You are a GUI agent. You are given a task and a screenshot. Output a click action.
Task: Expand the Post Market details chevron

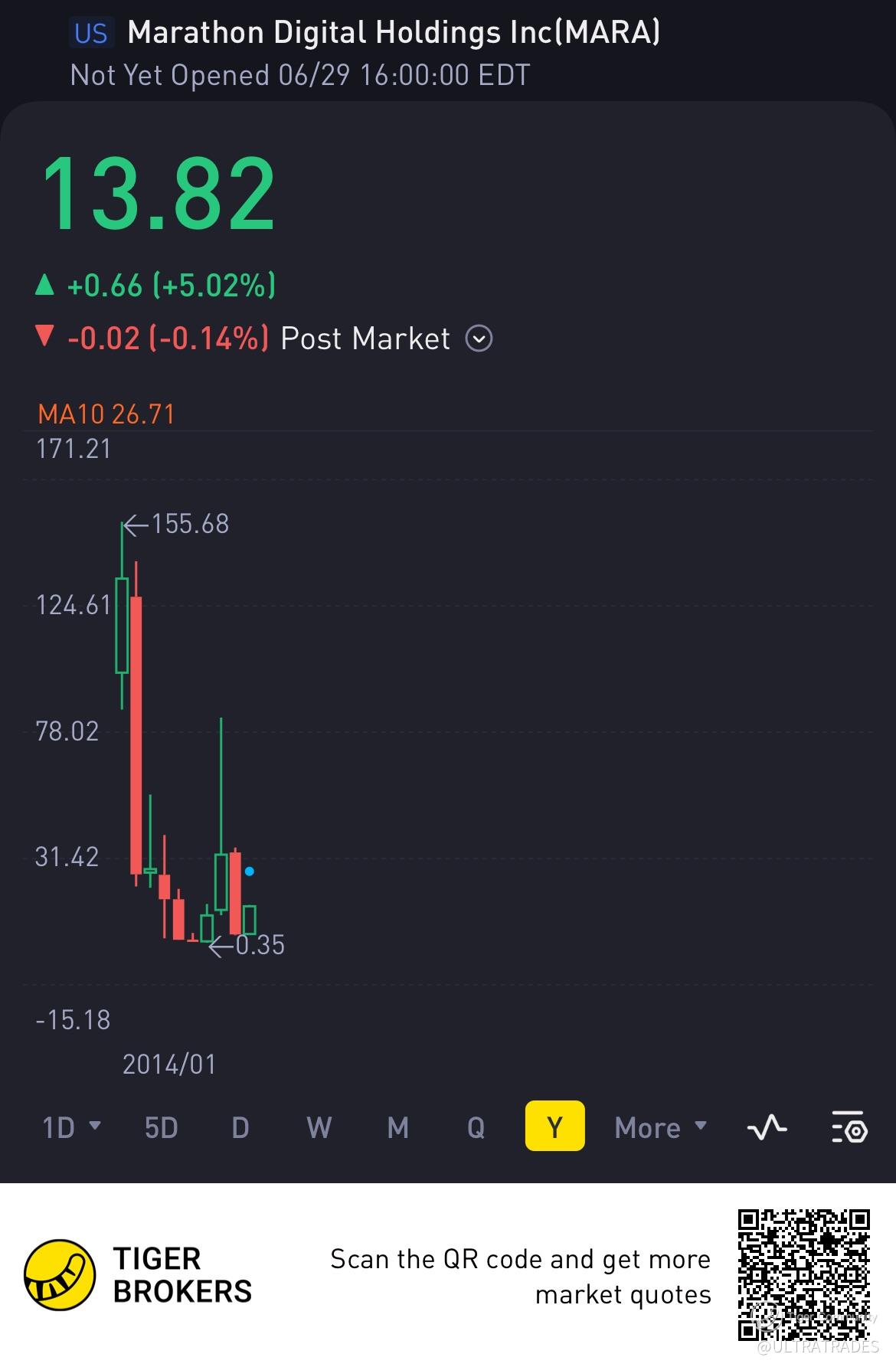[479, 338]
